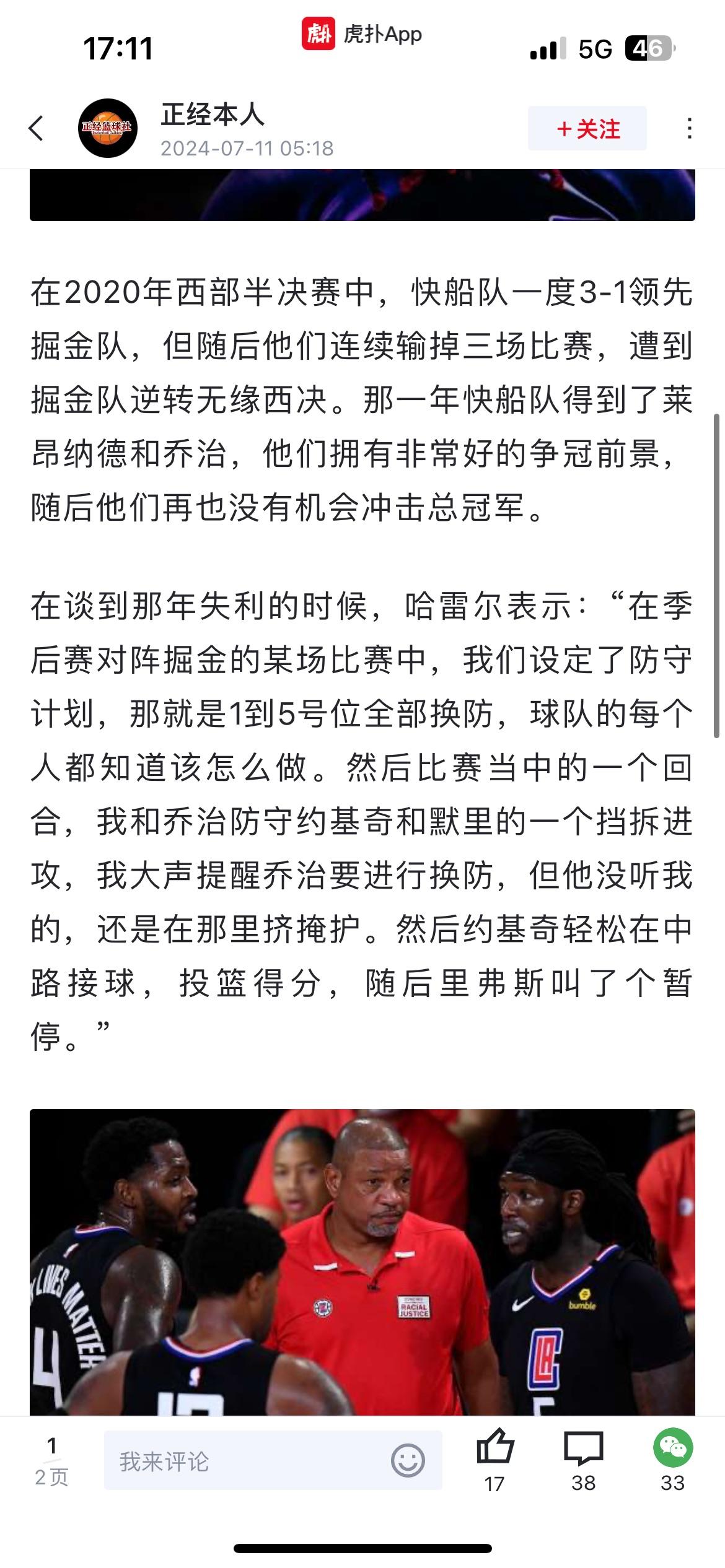Open the Clippers coach photo
725x1568 pixels.
pos(362,1263)
